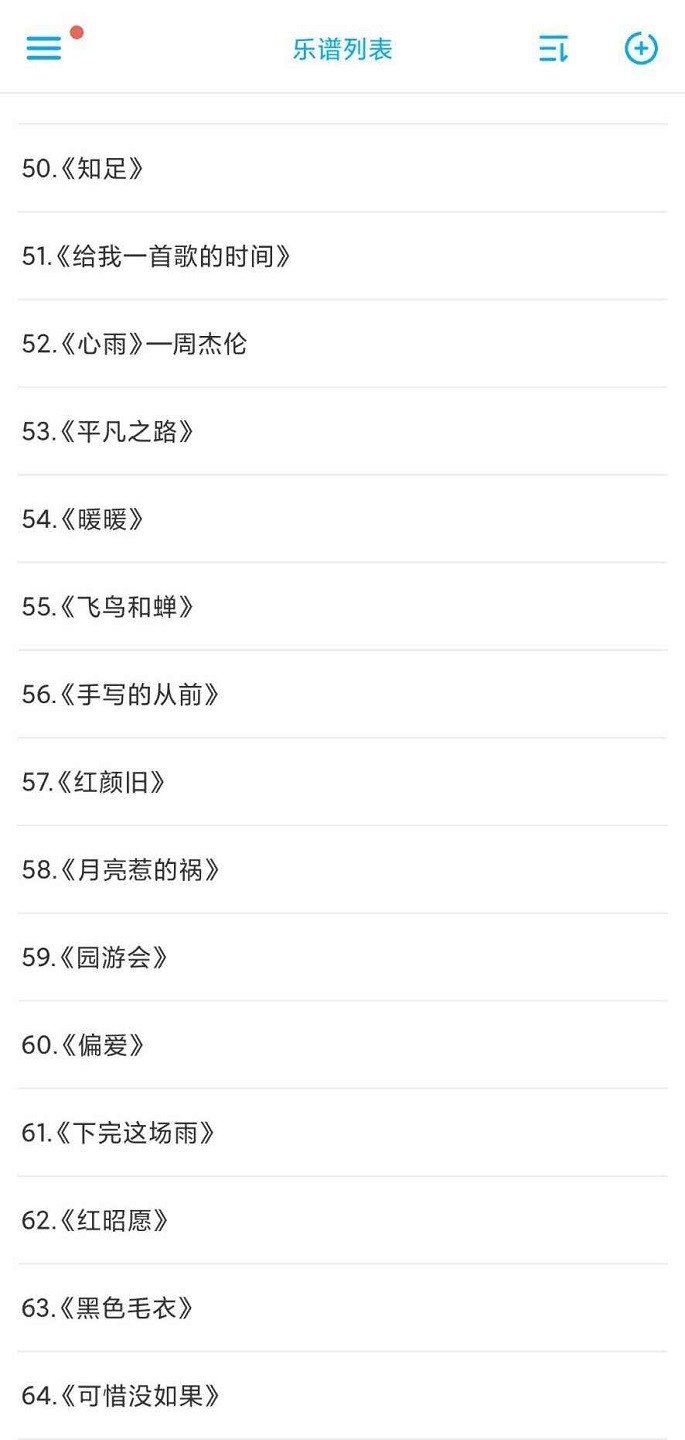
Task: Open the hamburger drawer menu
Action: [44, 48]
